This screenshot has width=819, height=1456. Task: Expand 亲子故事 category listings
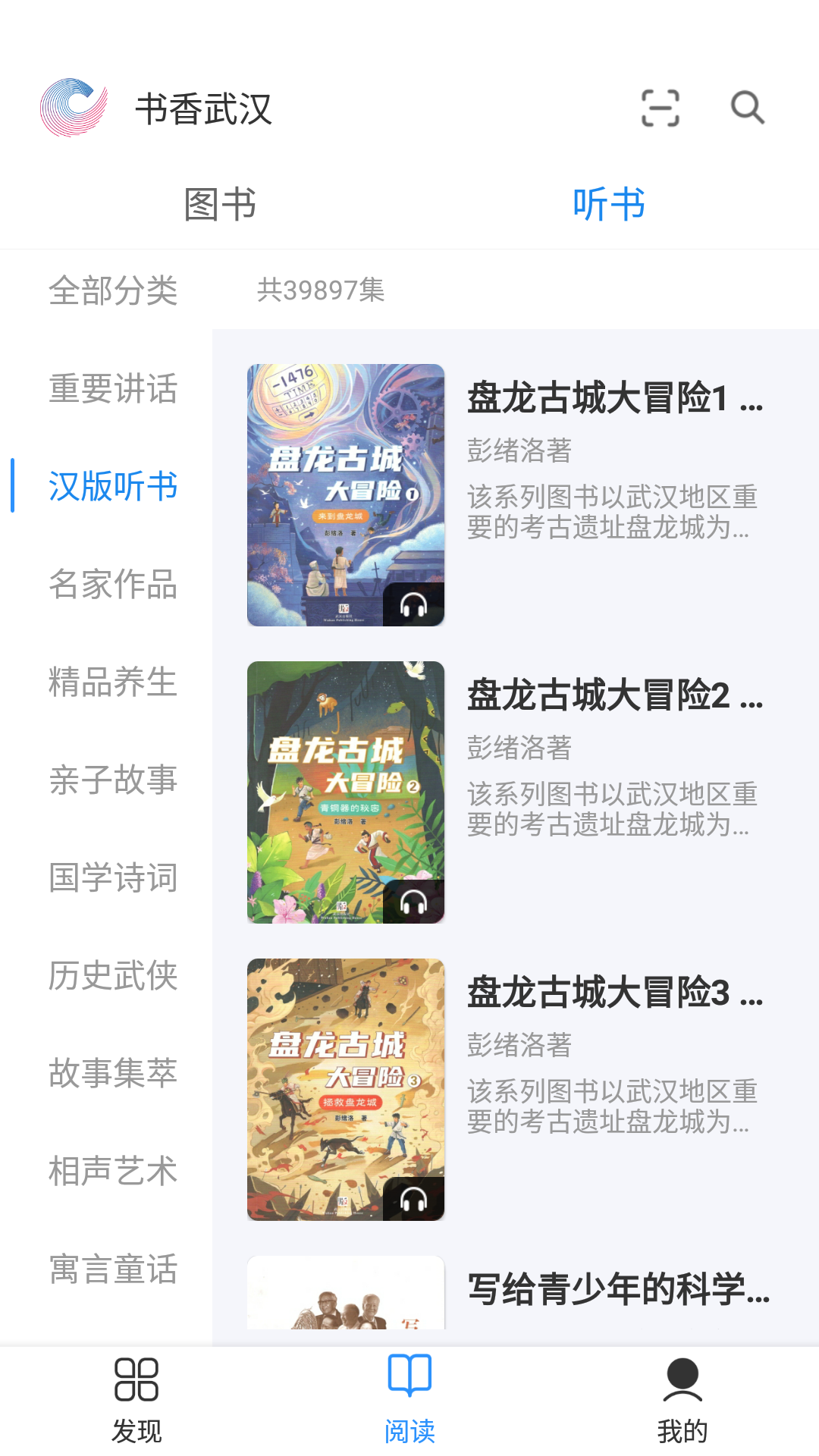point(113,780)
